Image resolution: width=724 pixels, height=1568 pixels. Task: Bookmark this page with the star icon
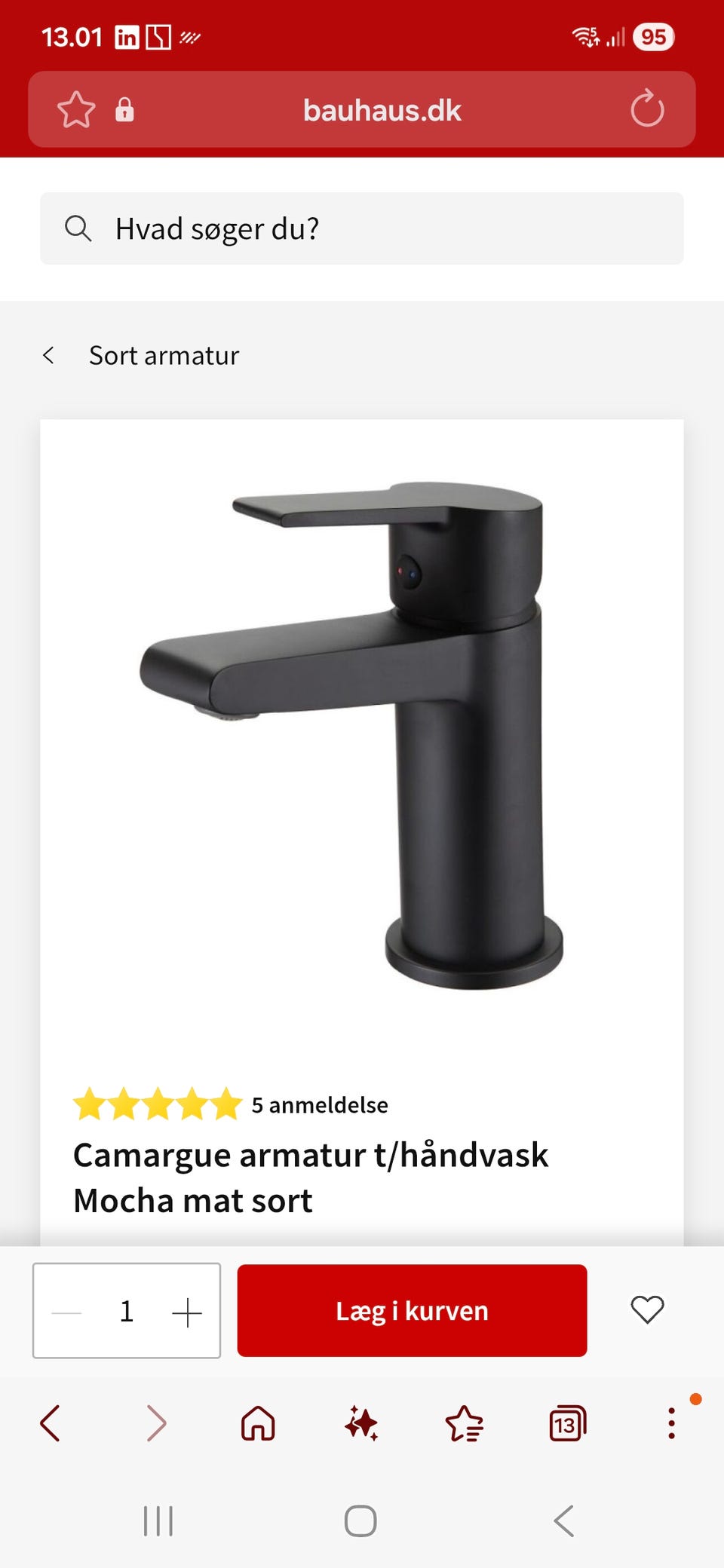click(76, 110)
